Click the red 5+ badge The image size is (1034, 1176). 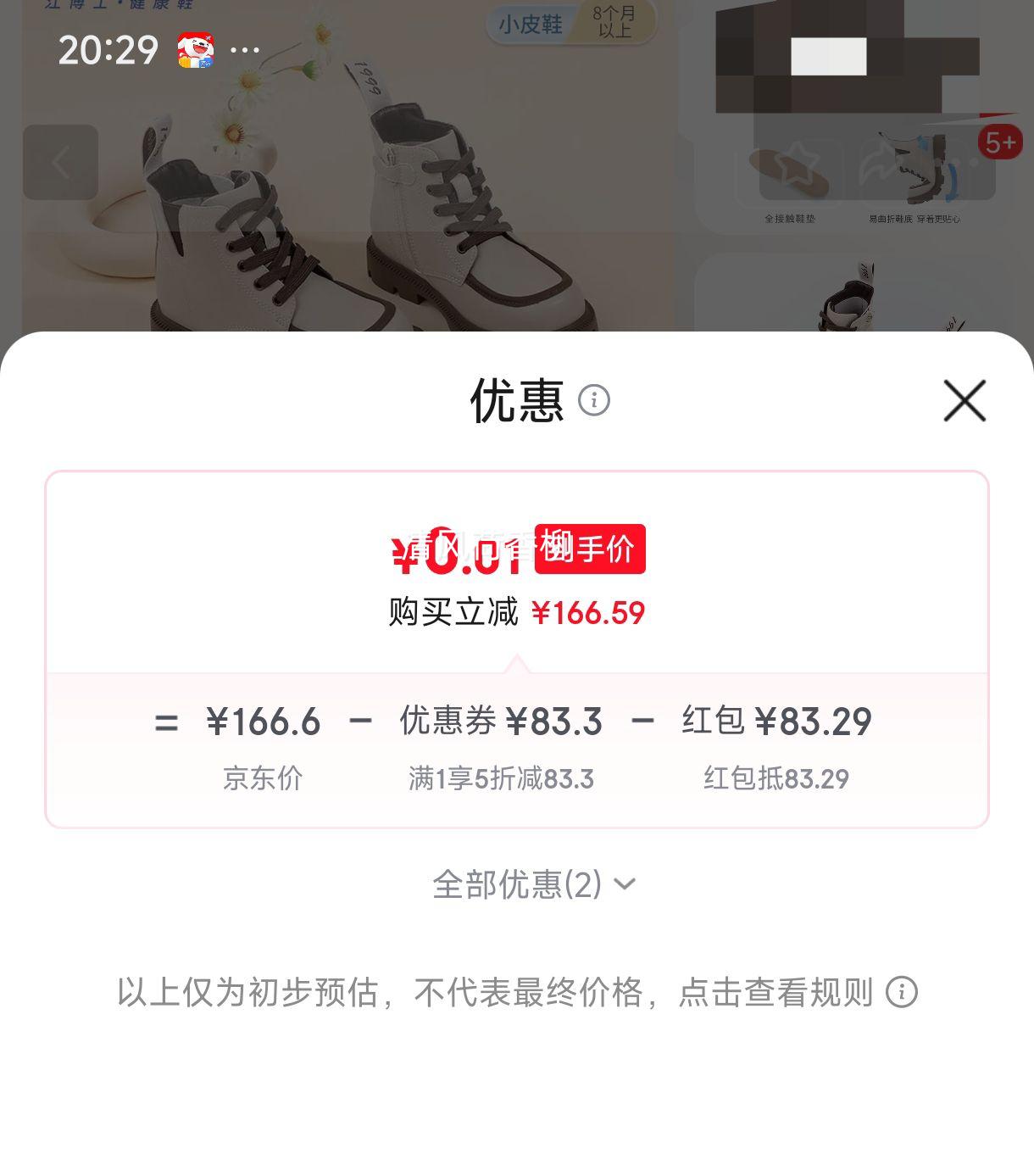1002,142
